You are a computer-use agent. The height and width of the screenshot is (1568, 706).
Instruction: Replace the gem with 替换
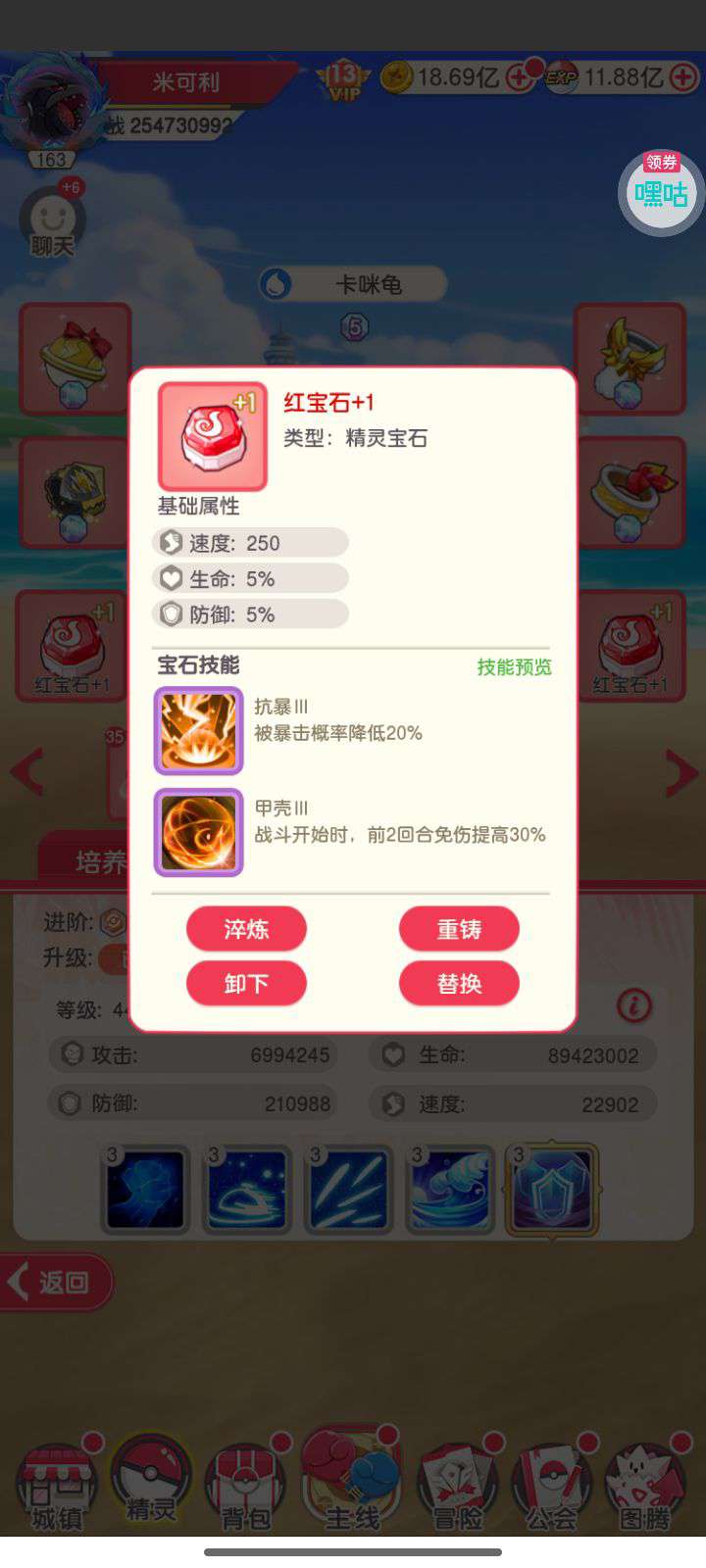pyautogui.click(x=459, y=983)
